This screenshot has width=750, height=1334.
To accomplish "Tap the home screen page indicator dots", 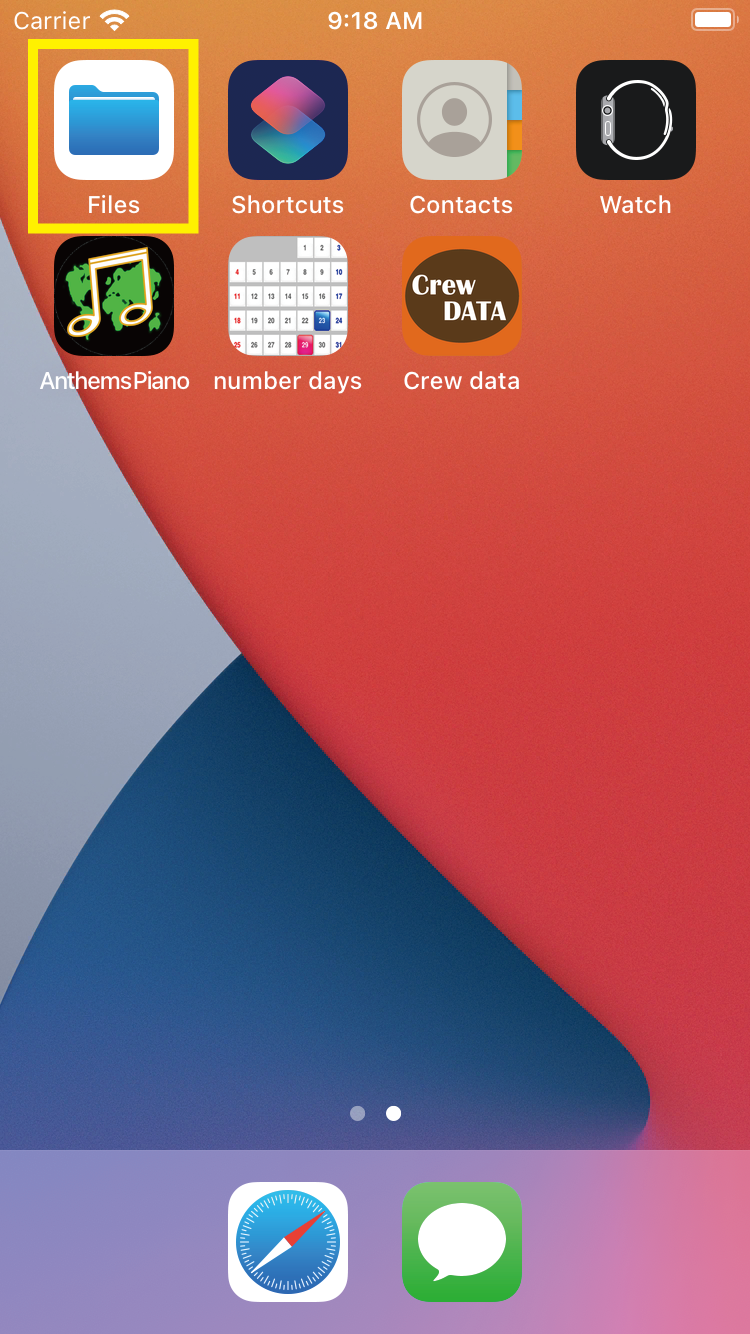I will point(375,1113).
